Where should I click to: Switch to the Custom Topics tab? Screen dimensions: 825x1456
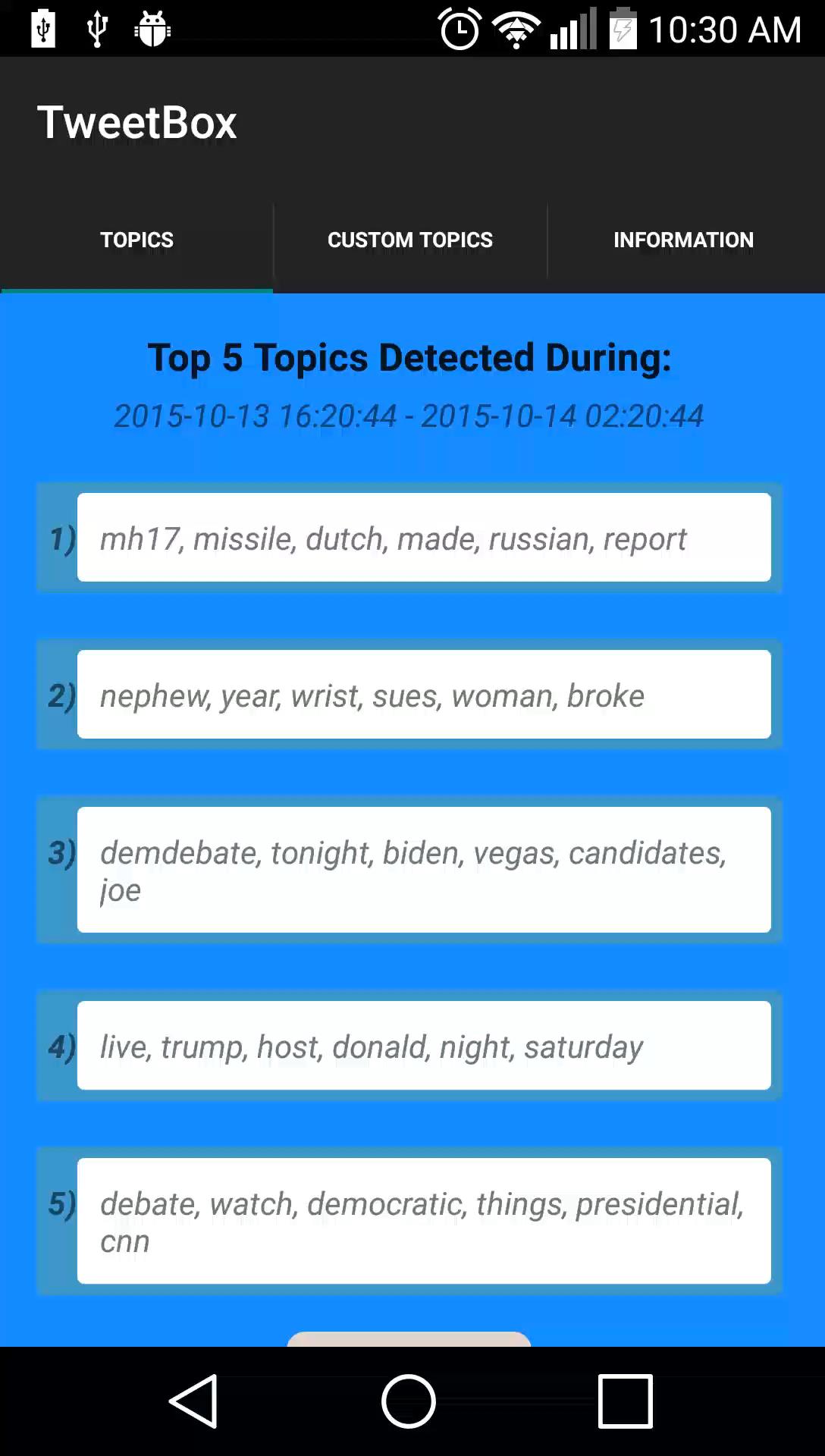[409, 240]
